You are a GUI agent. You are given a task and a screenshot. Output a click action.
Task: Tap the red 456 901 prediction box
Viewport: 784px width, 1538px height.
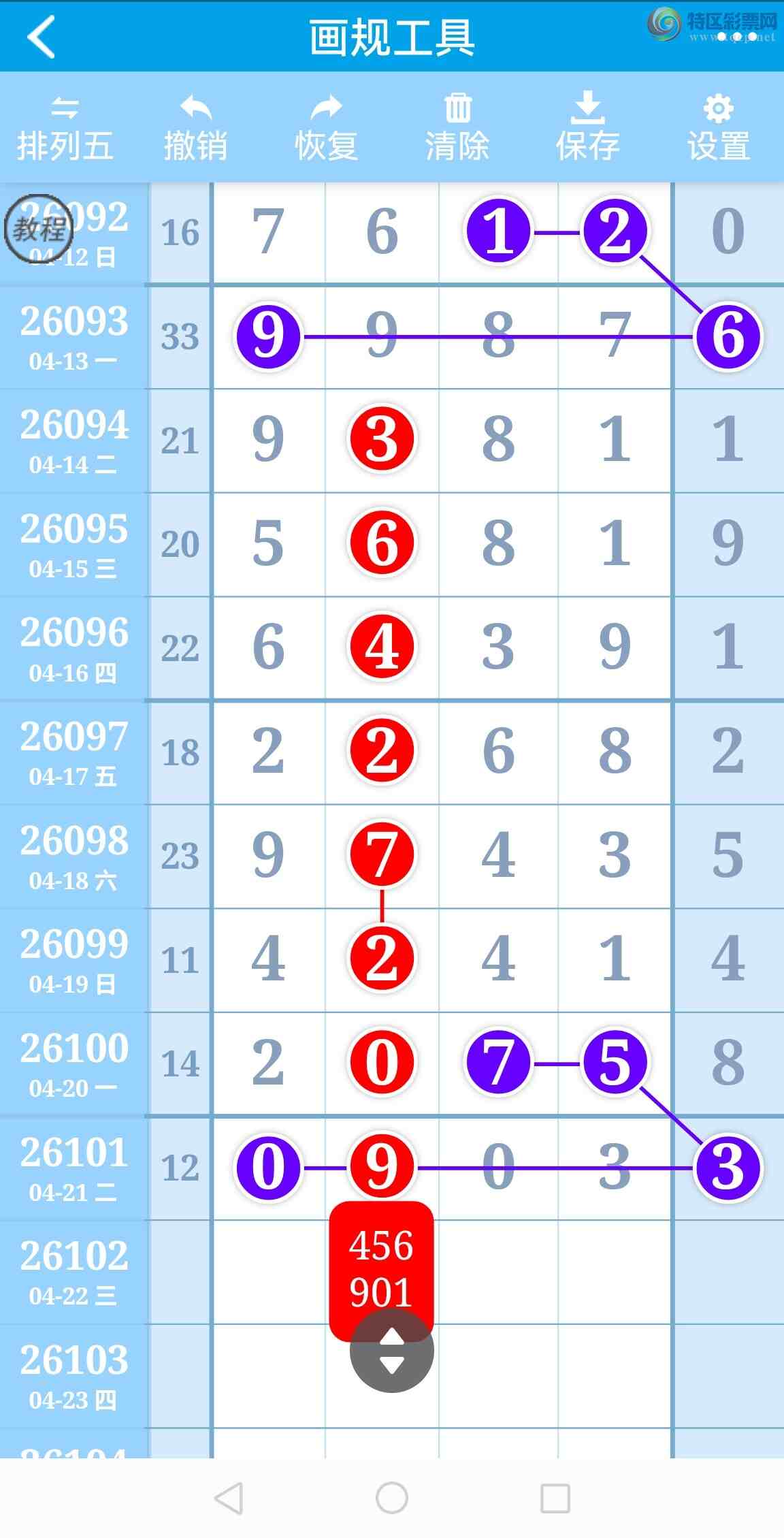(x=381, y=1260)
